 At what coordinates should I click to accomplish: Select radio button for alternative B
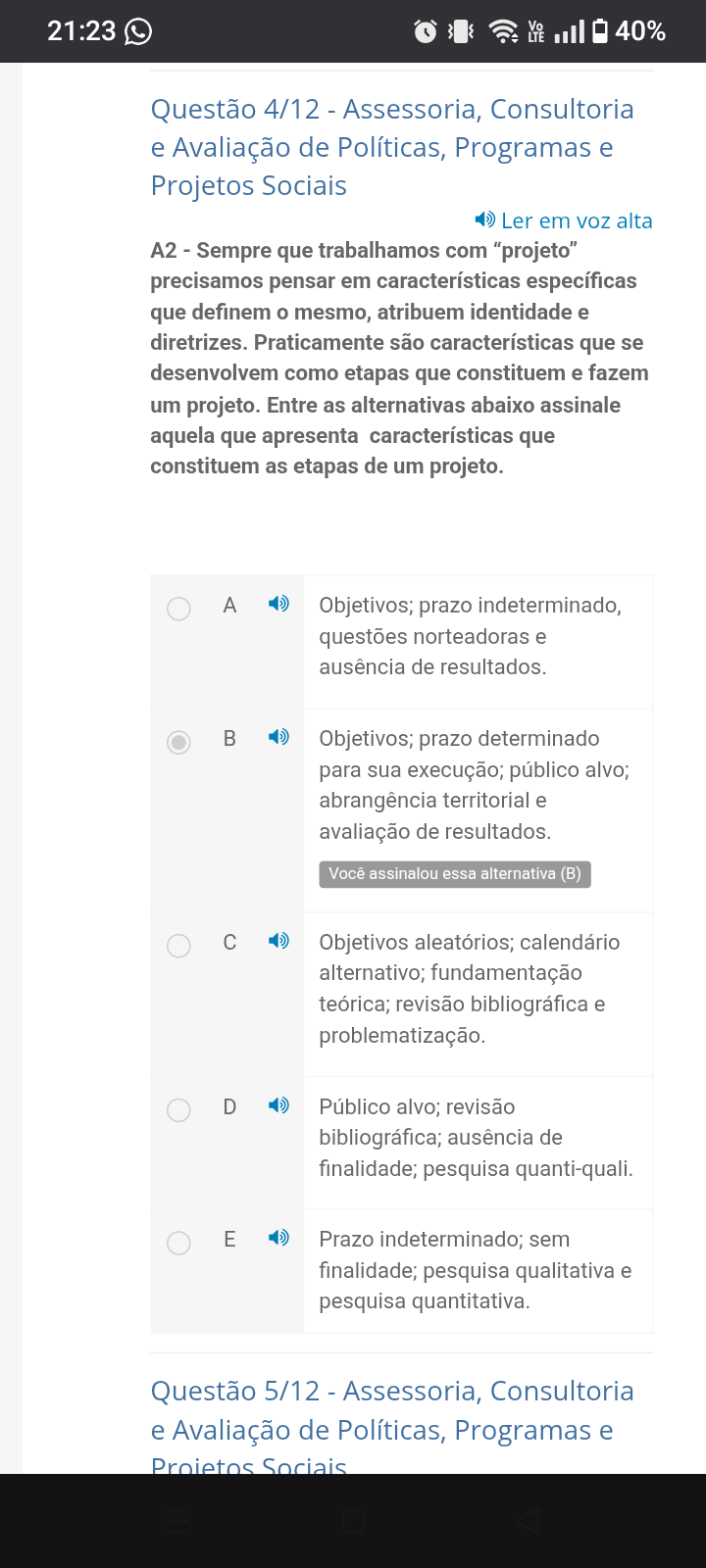tap(178, 742)
